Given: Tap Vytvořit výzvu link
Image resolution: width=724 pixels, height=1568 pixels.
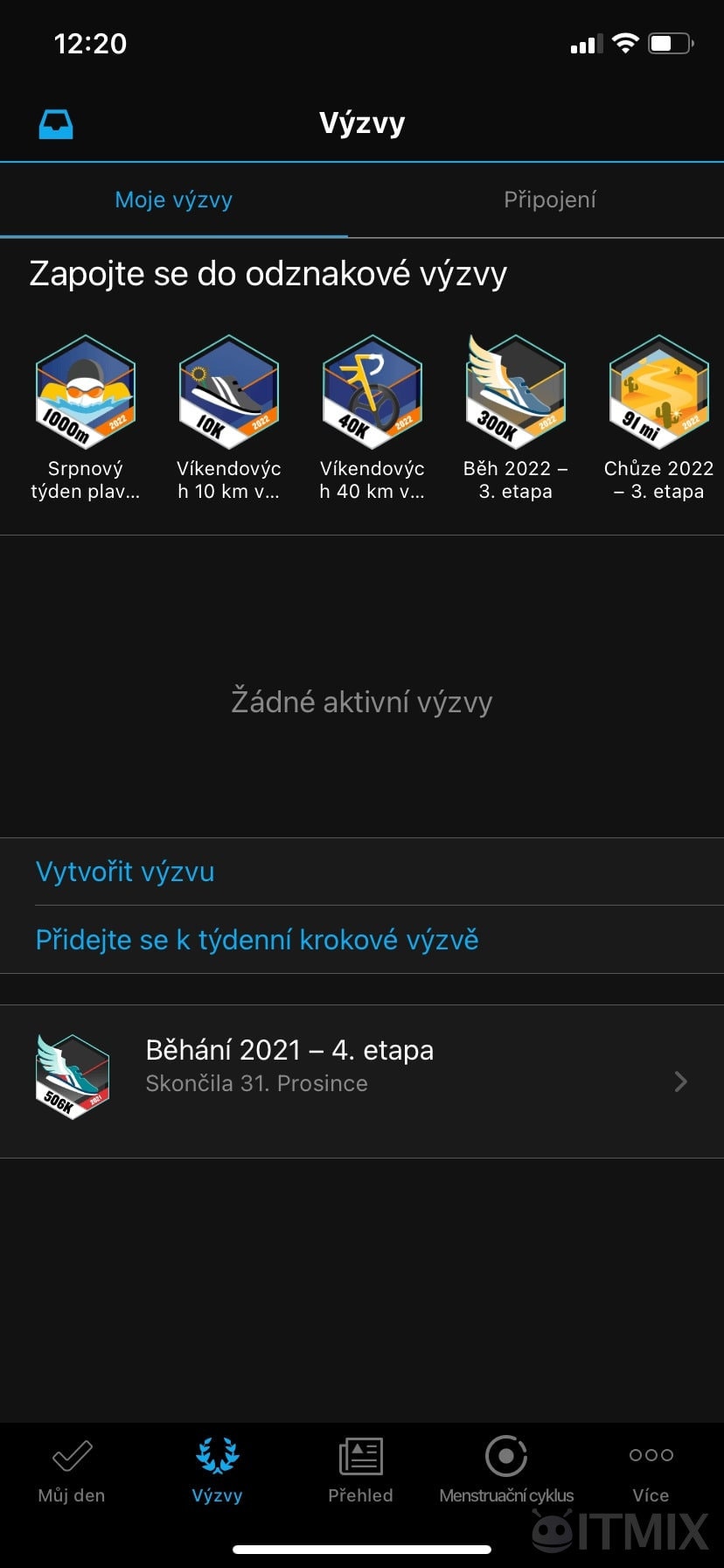Looking at the screenshot, I should tap(124, 871).
